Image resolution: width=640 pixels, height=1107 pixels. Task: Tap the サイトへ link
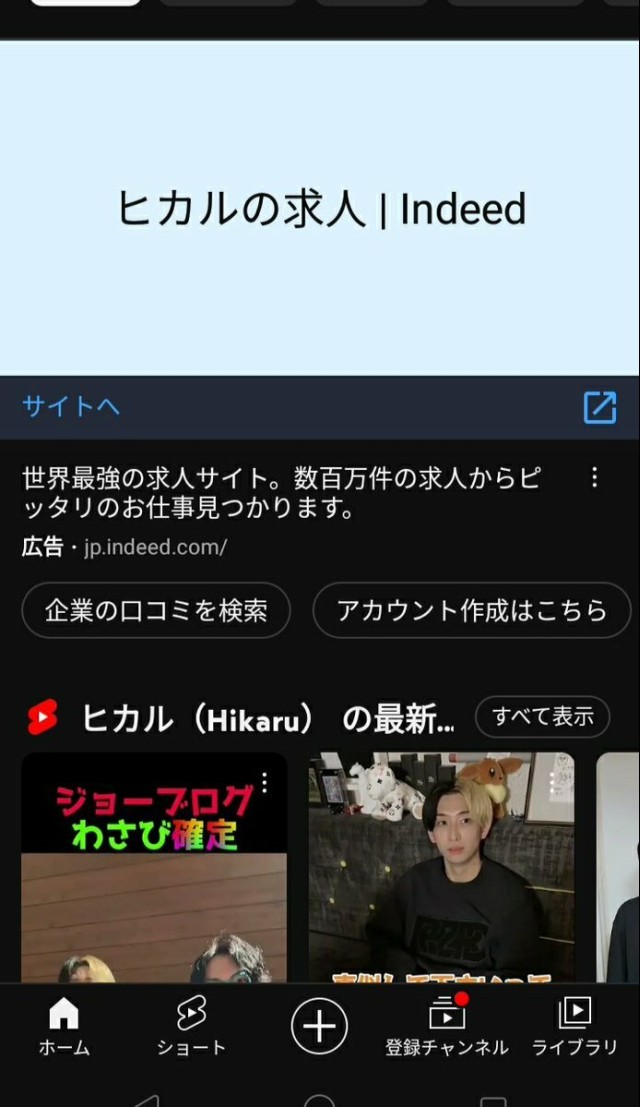tap(71, 406)
